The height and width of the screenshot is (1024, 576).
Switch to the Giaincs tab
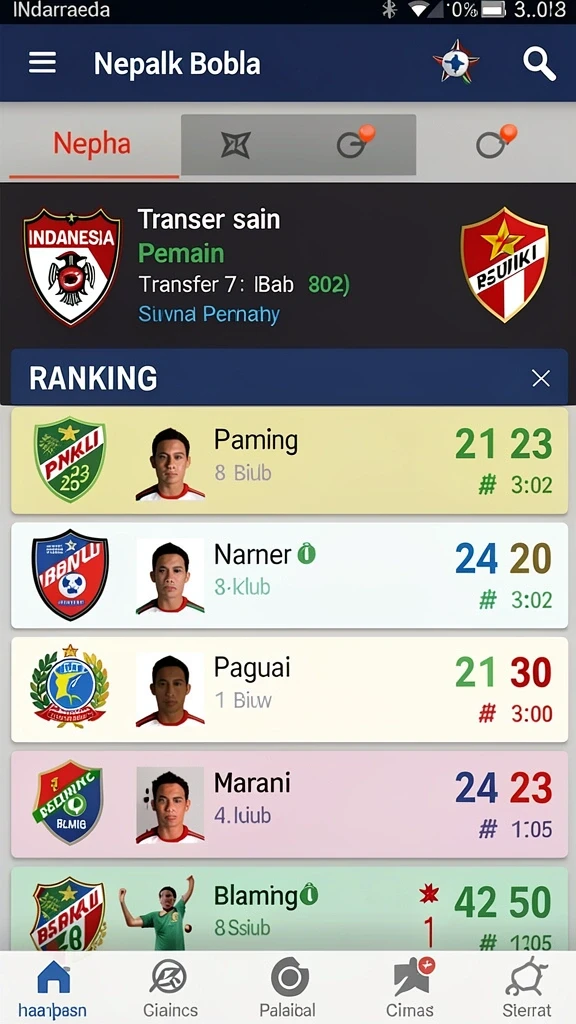tap(170, 987)
